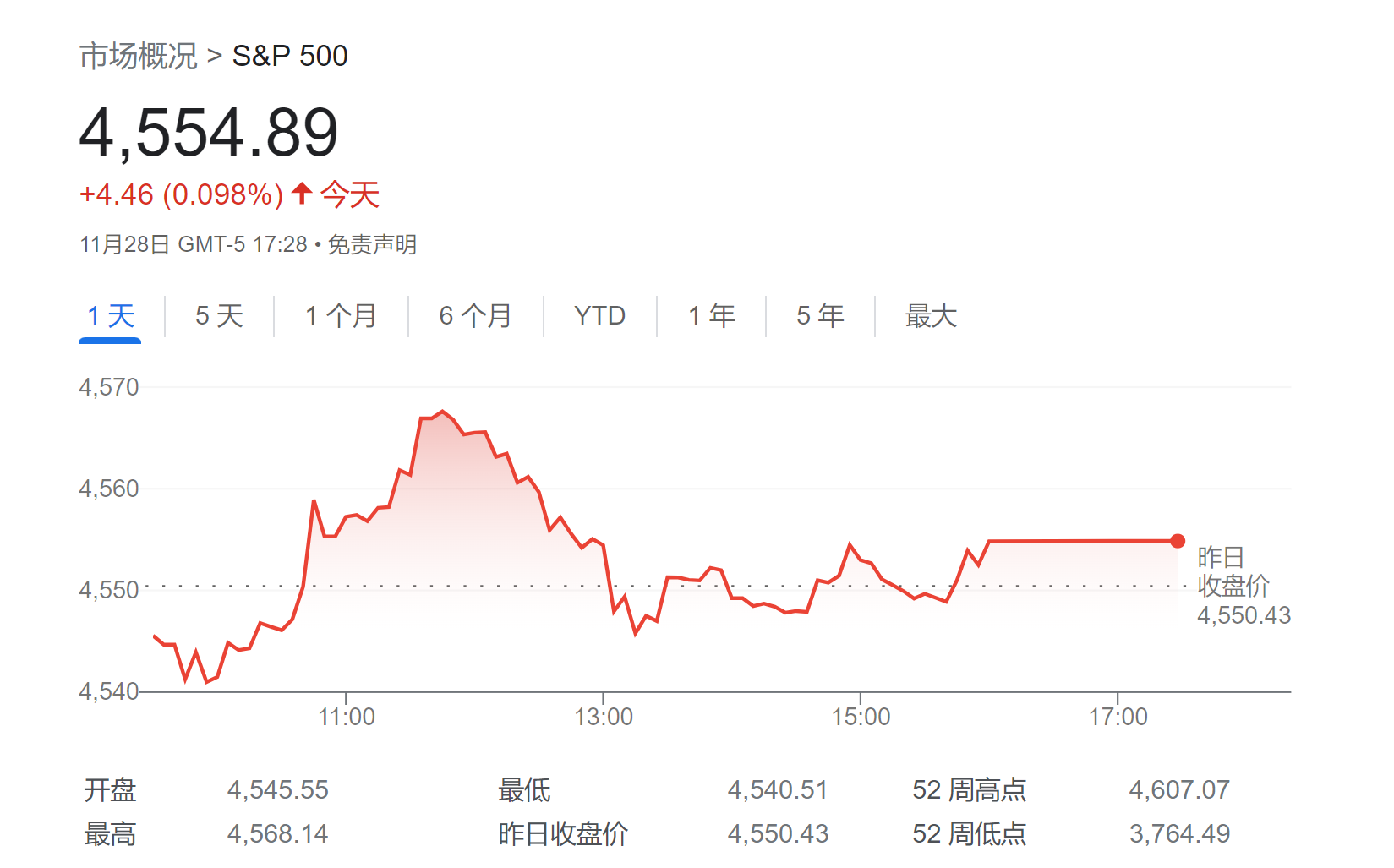Switch to the 6 个月 range
The image size is (1394, 868).
coord(475,316)
